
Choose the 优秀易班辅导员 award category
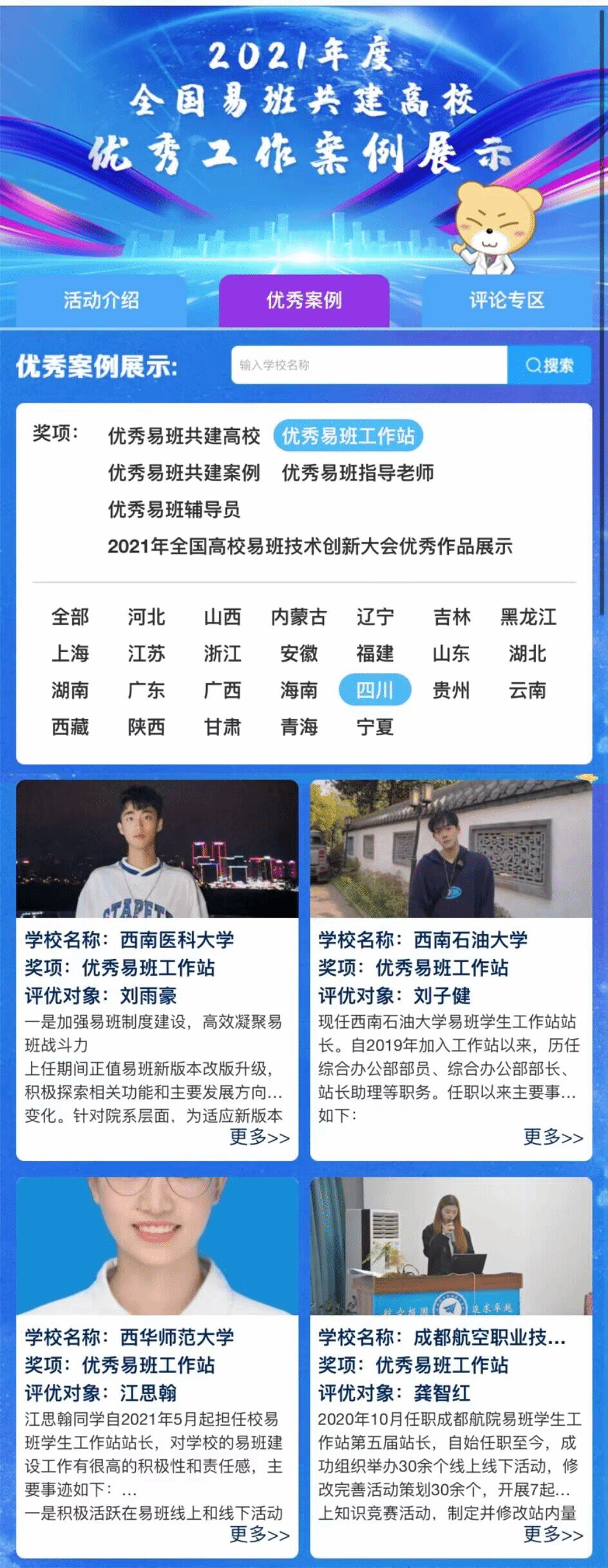tap(174, 509)
